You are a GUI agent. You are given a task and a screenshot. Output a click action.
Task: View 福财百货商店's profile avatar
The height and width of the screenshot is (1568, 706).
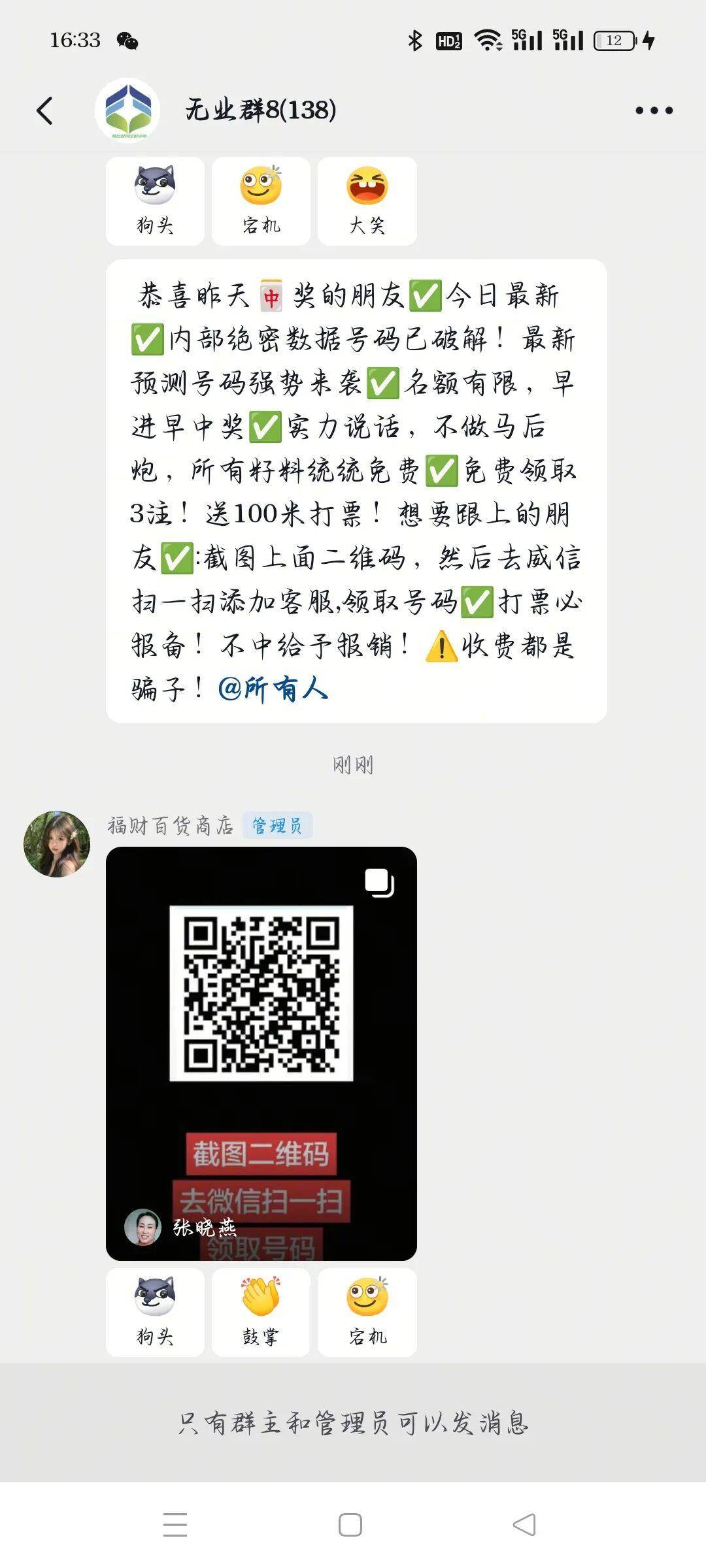pos(57,843)
